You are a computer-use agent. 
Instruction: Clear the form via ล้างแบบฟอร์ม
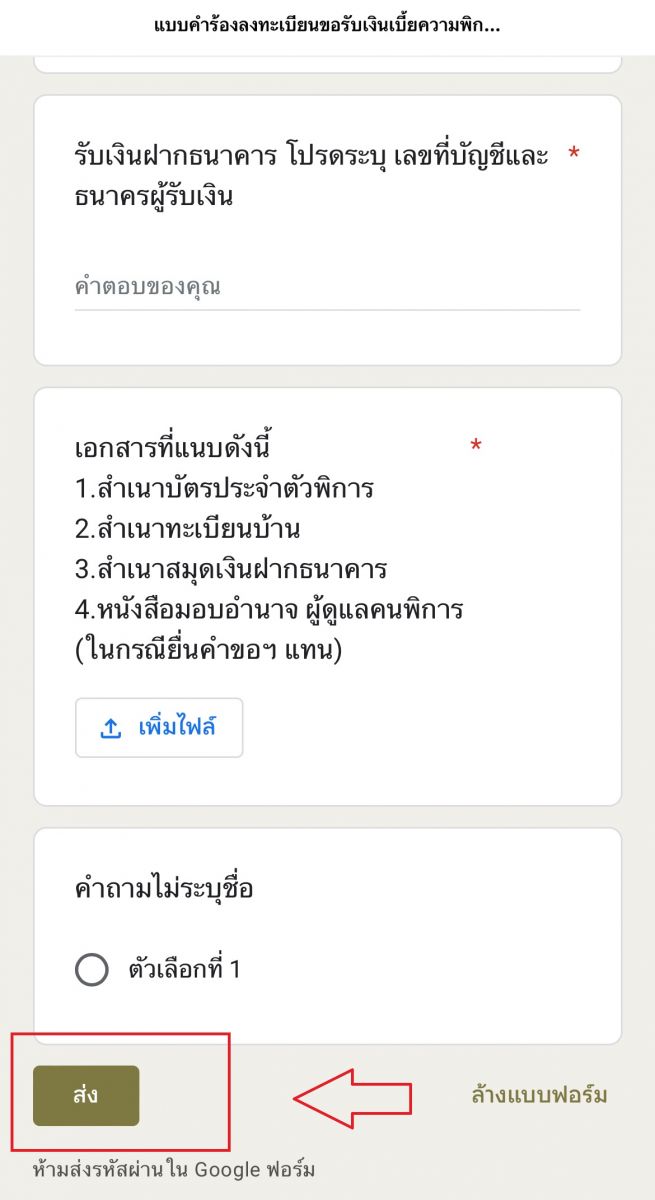pos(539,1094)
